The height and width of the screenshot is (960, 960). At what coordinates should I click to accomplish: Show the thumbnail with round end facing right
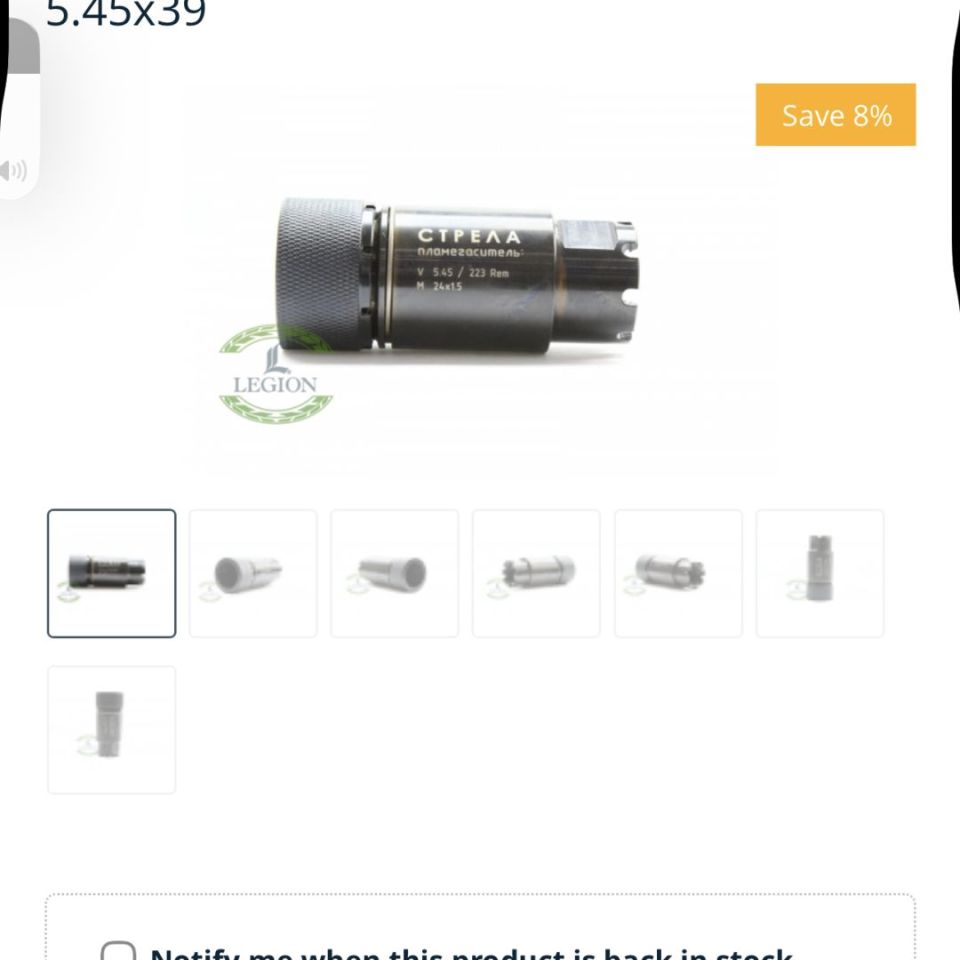click(x=395, y=573)
